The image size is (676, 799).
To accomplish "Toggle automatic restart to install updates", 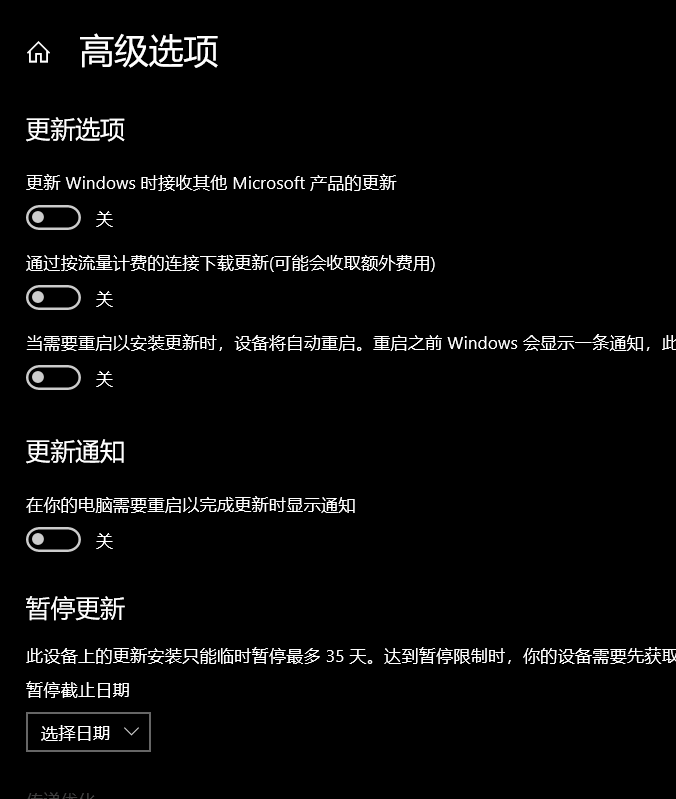I will pyautogui.click(x=53, y=378).
